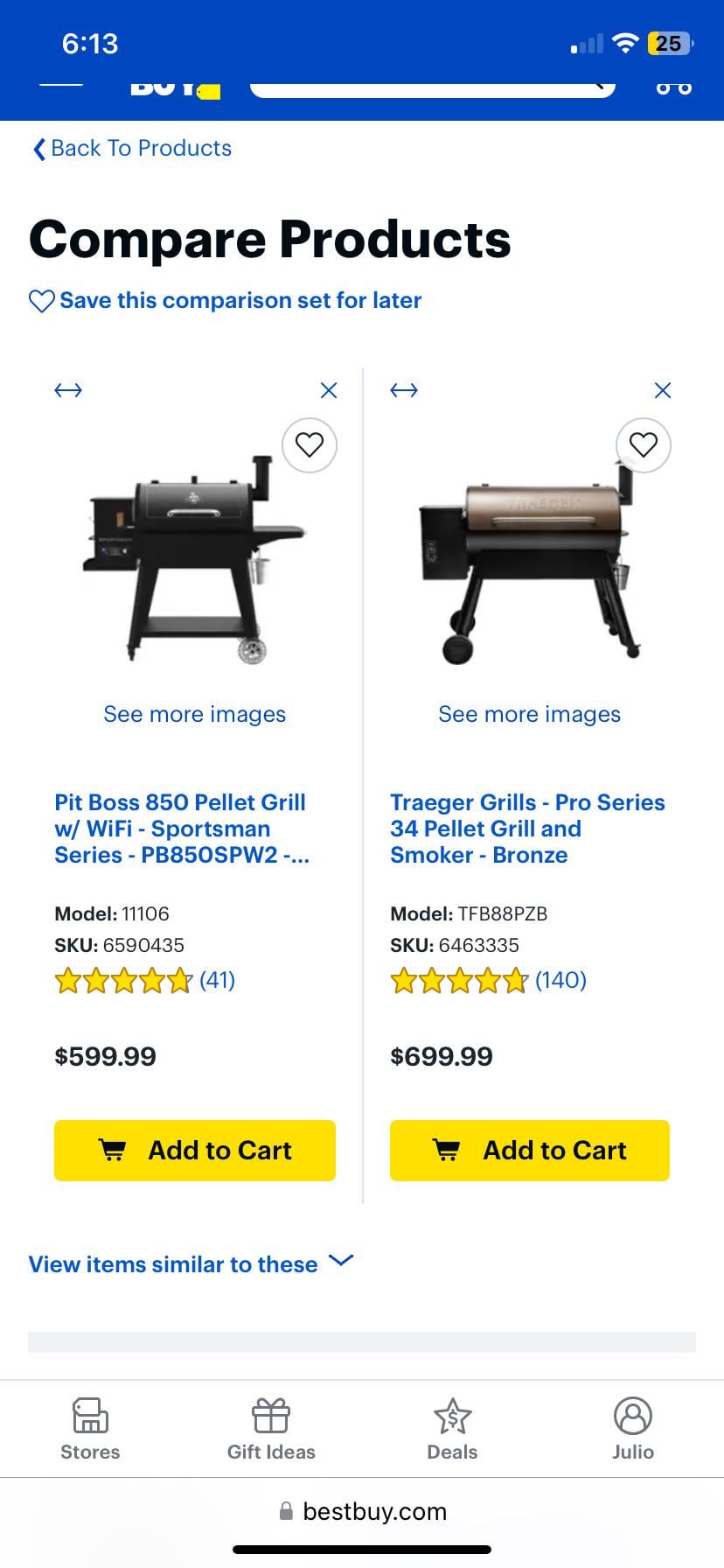The width and height of the screenshot is (724, 1568).
Task: Tap the bestbuy.com address bar
Action: (x=362, y=1512)
